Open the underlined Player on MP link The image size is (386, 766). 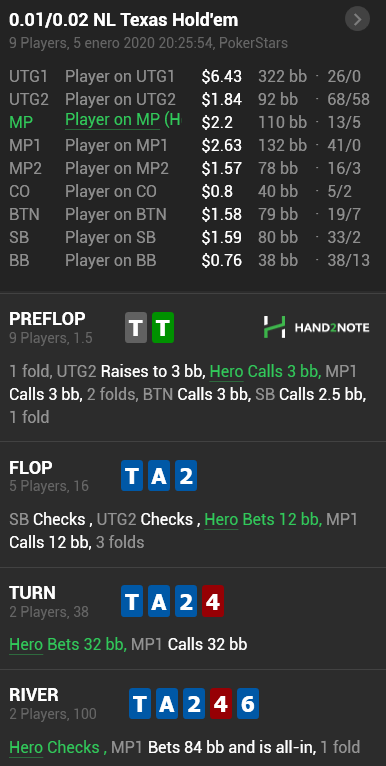(123, 120)
